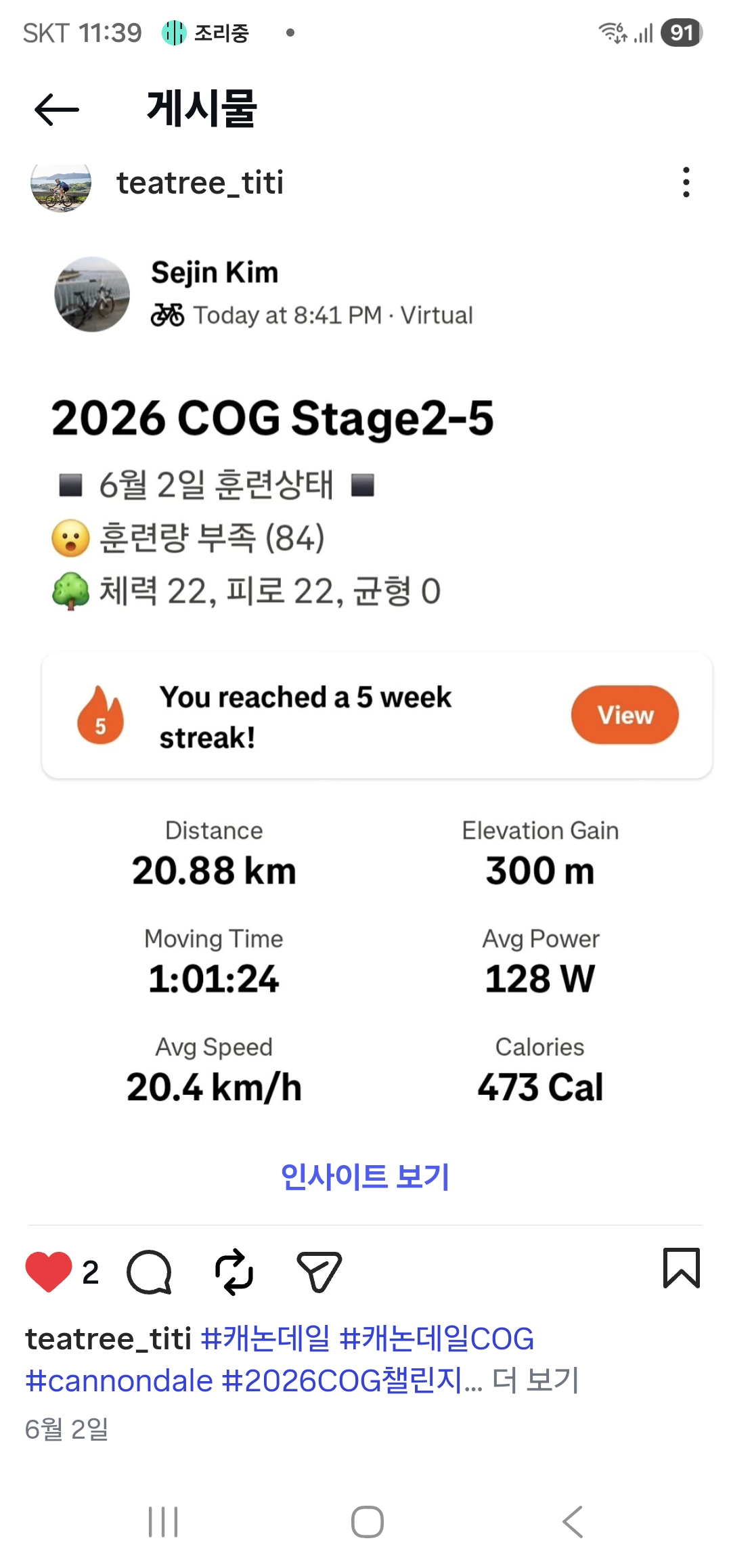Open recent apps from the navigation bar
This screenshot has width=731, height=1568.
163,1522
